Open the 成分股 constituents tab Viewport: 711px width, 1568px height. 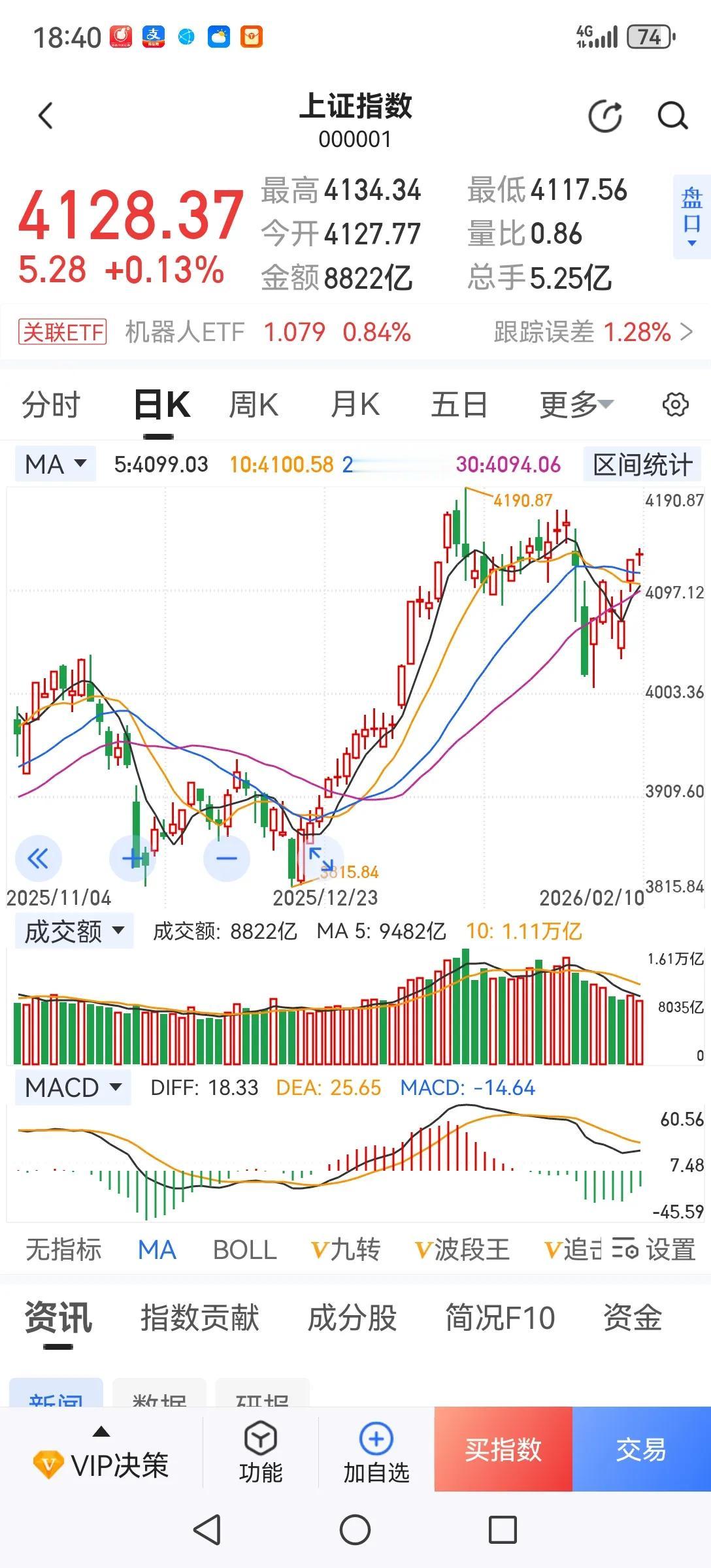click(351, 1319)
